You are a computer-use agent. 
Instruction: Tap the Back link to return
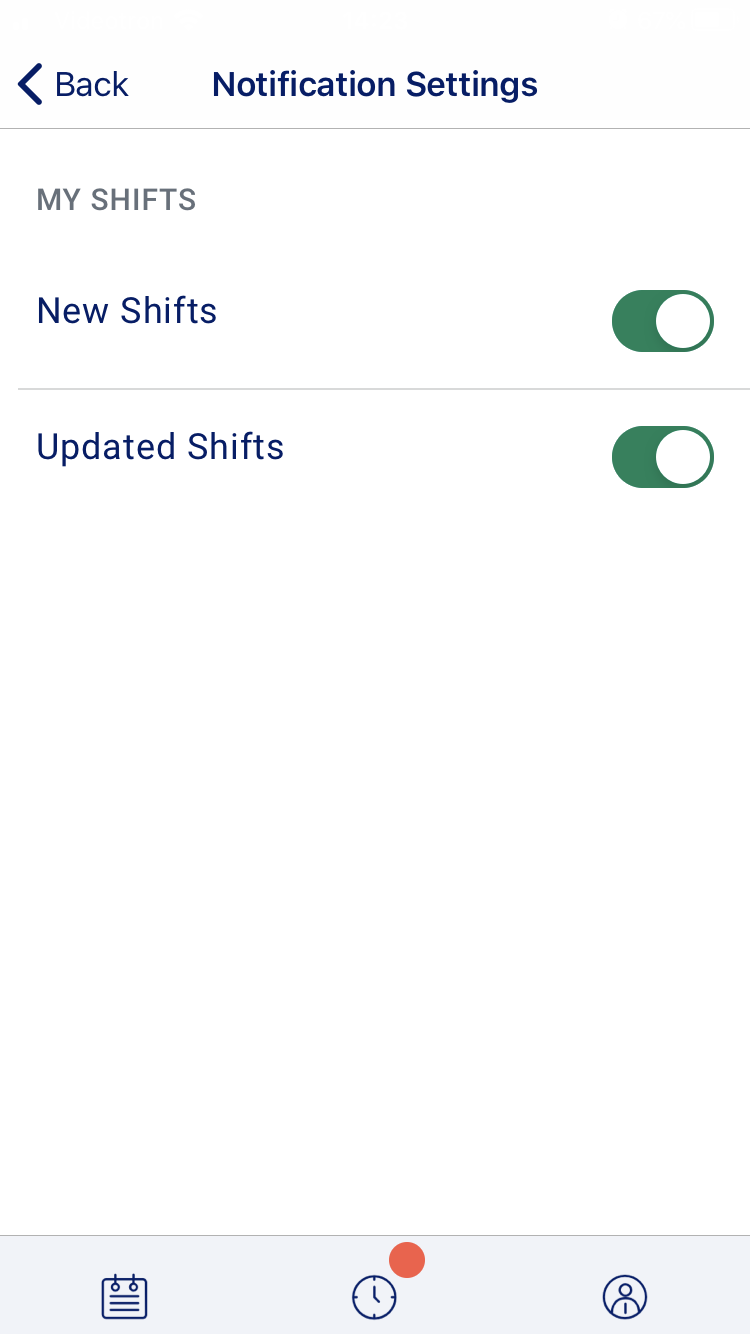point(92,84)
